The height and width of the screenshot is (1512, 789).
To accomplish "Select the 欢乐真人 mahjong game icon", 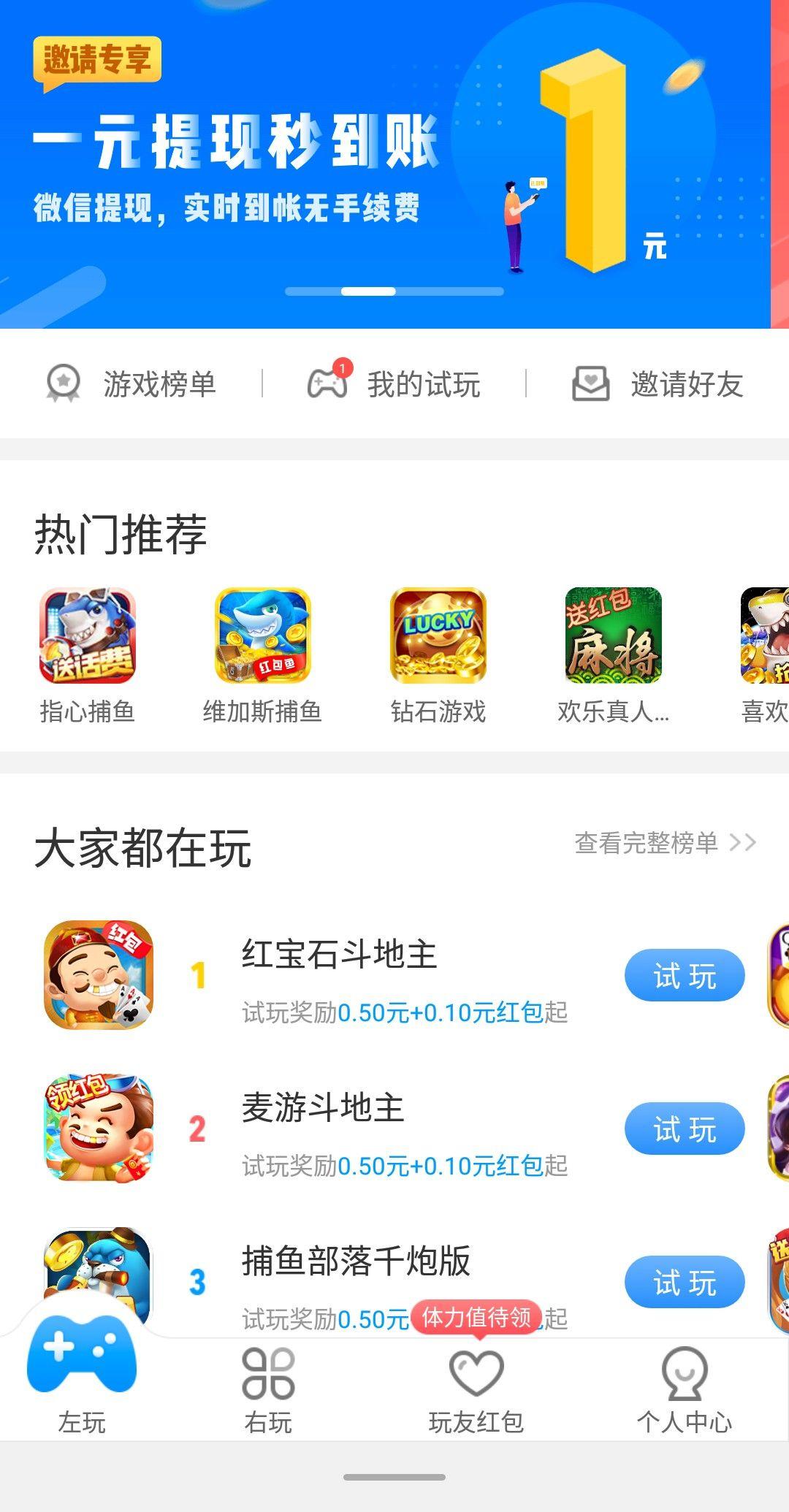I will point(612,637).
